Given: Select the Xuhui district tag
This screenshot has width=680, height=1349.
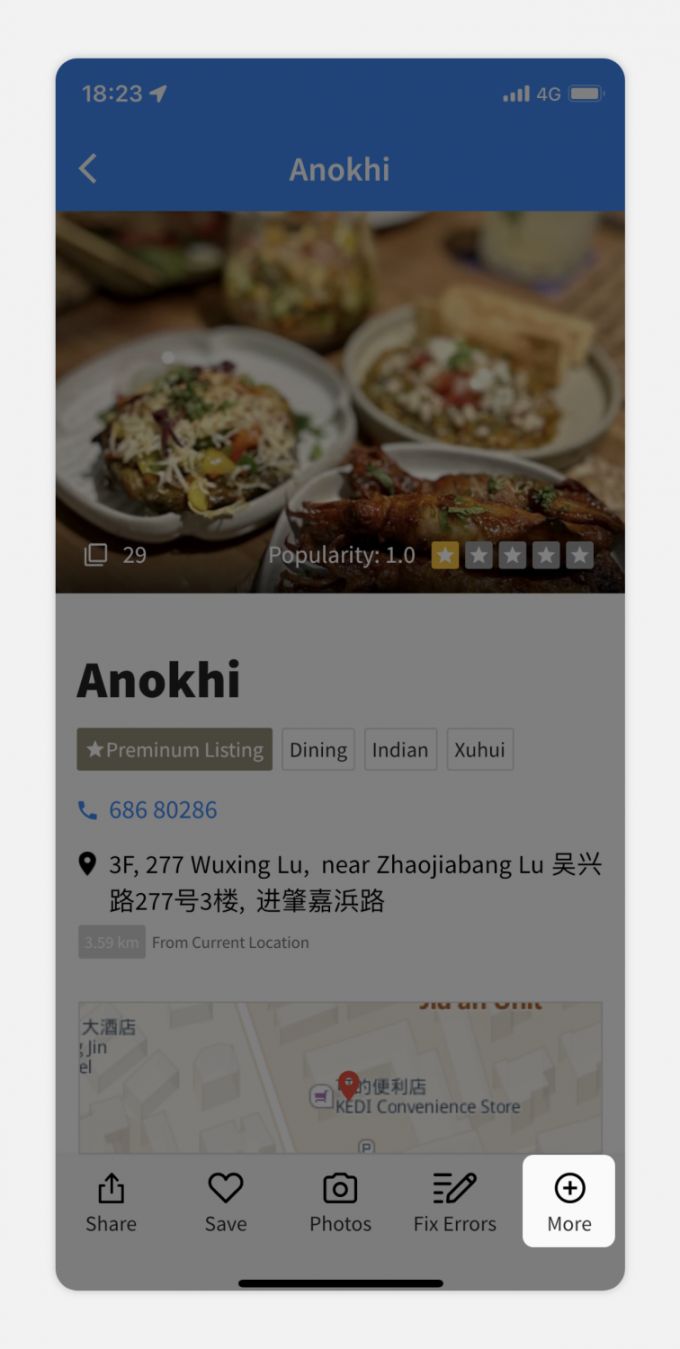Looking at the screenshot, I should click(480, 749).
